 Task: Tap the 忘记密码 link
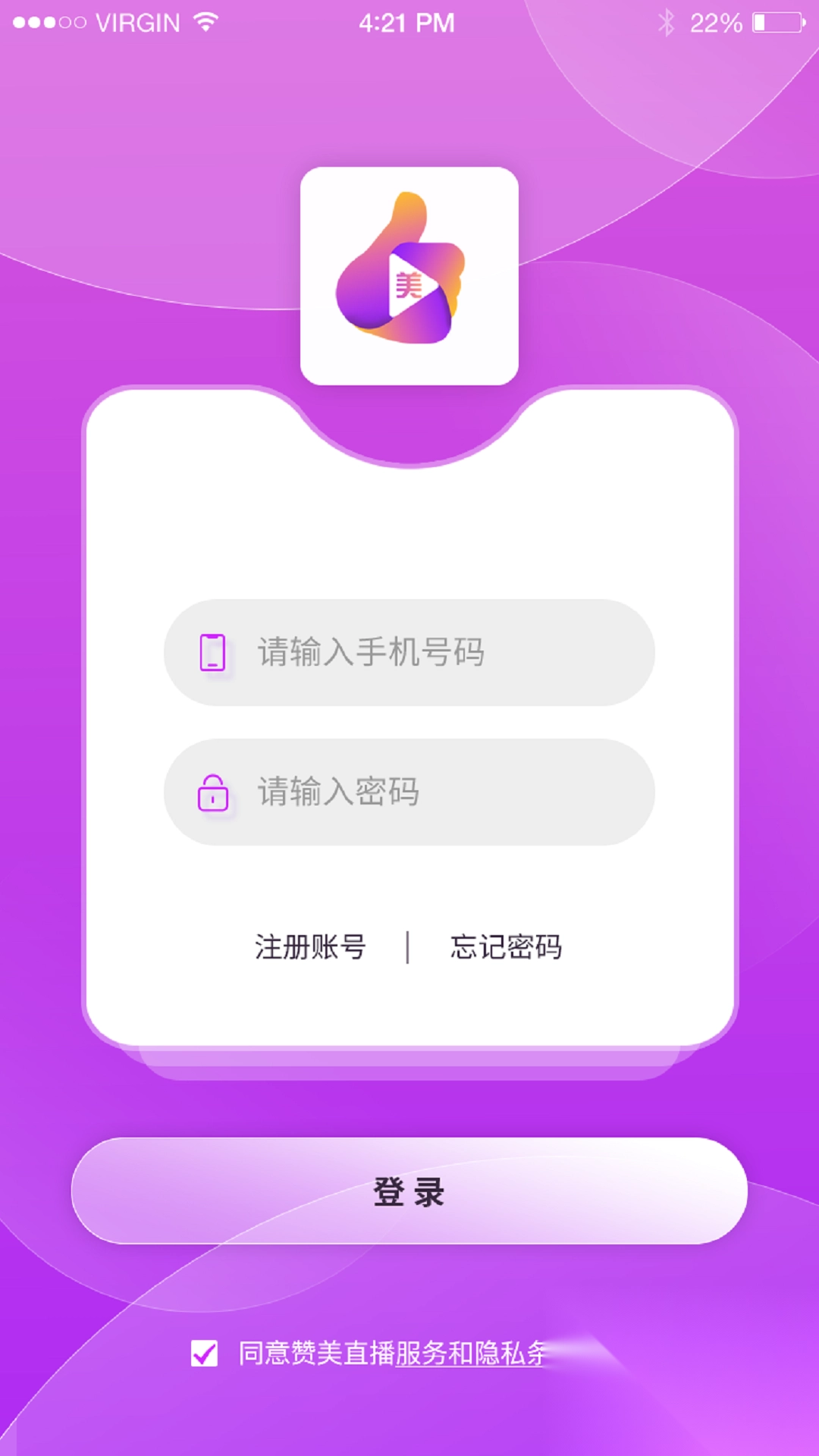507,946
